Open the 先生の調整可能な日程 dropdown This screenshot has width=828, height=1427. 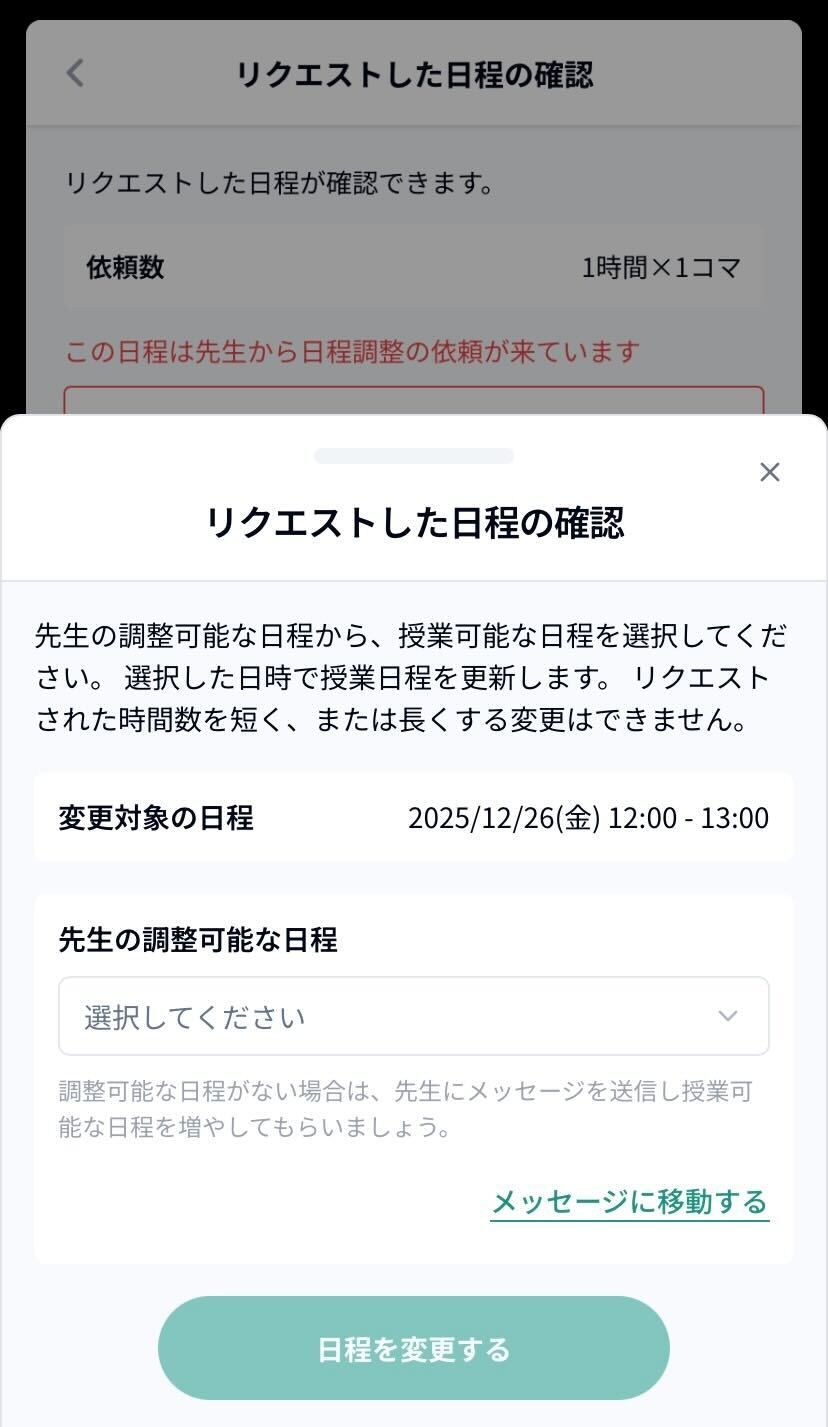click(414, 1016)
